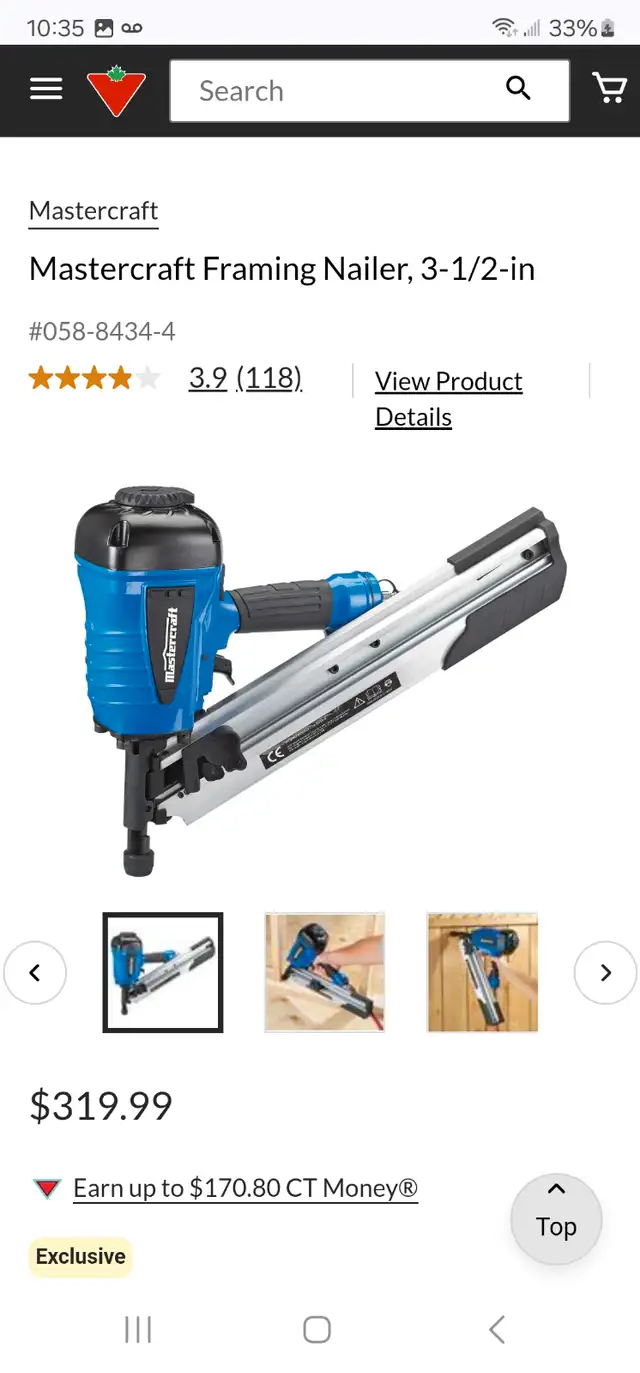640x1373 pixels.
Task: Open View Product Details
Action: [x=449, y=399]
